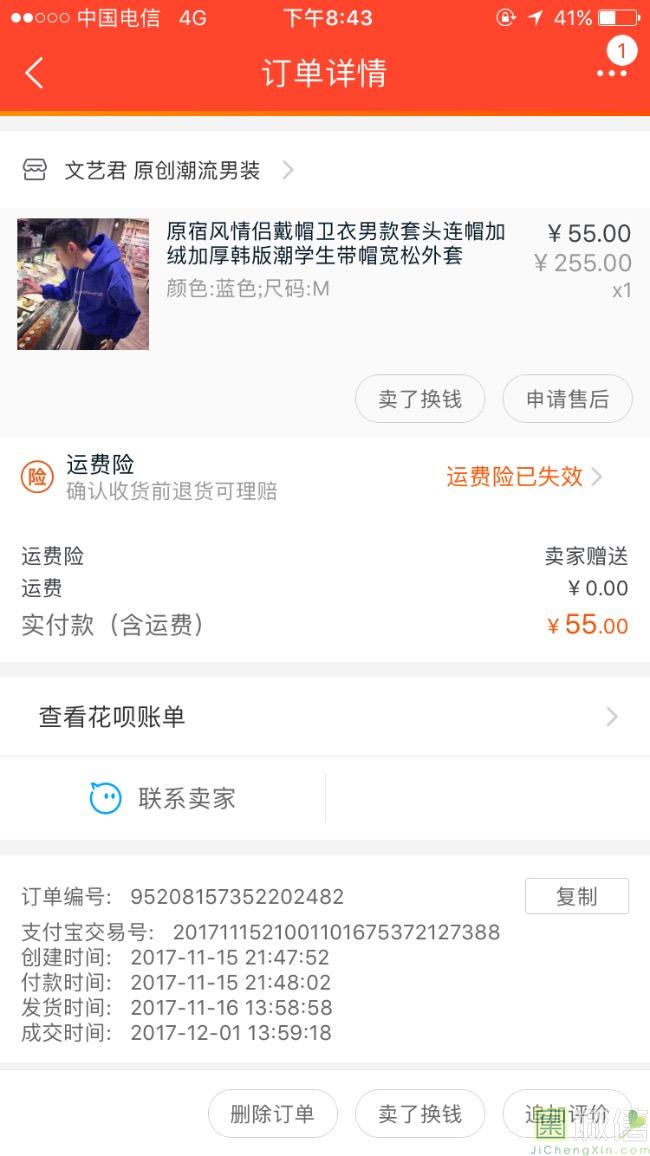Image resolution: width=650 pixels, height=1156 pixels.
Task: Copy the order number with 复制
Action: tap(576, 896)
